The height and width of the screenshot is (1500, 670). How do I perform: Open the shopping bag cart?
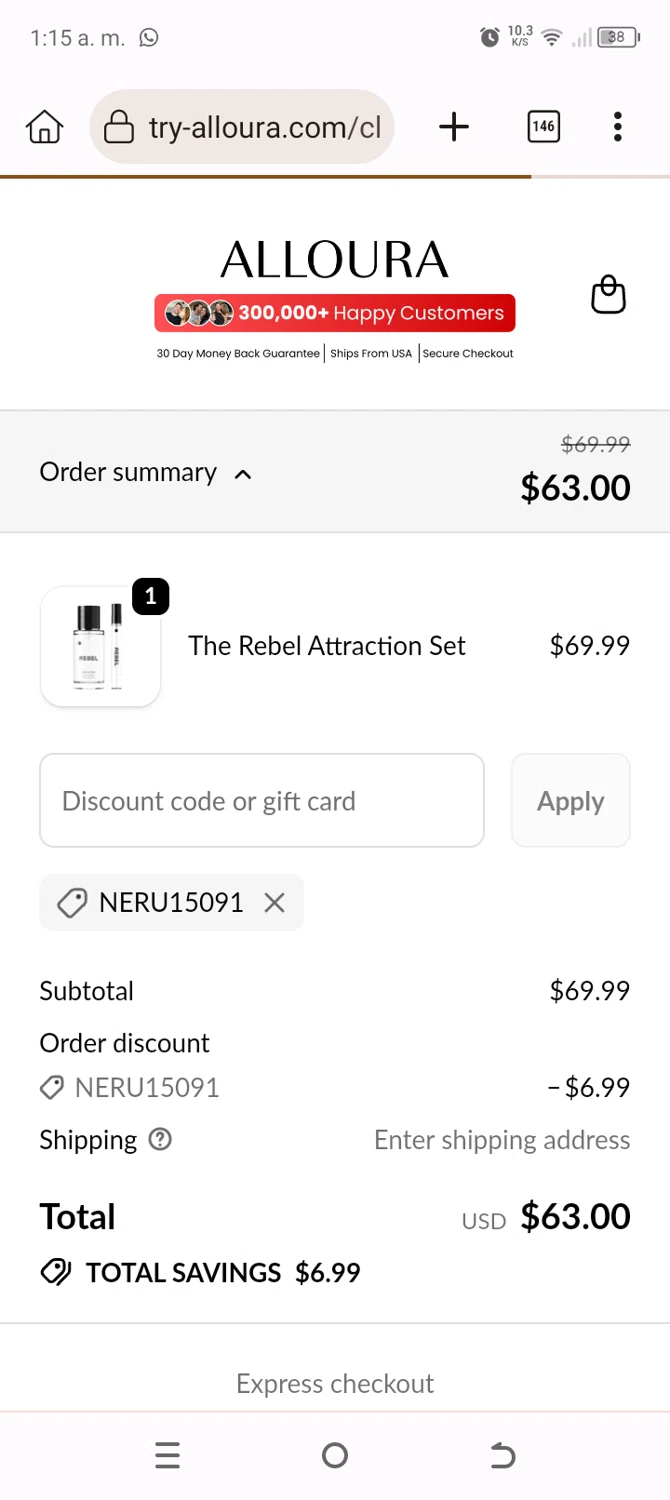608,294
